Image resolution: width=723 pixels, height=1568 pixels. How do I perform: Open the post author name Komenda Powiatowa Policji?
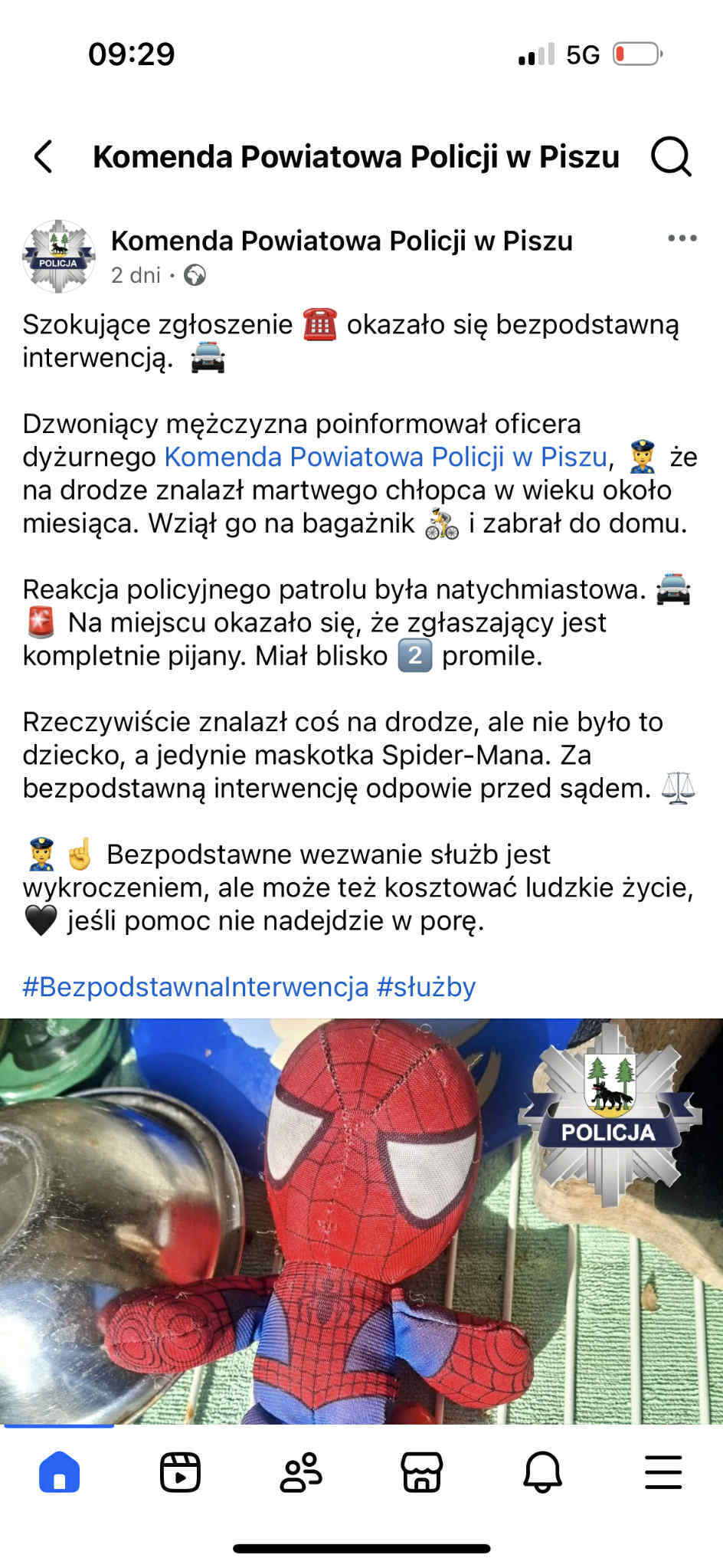click(342, 241)
